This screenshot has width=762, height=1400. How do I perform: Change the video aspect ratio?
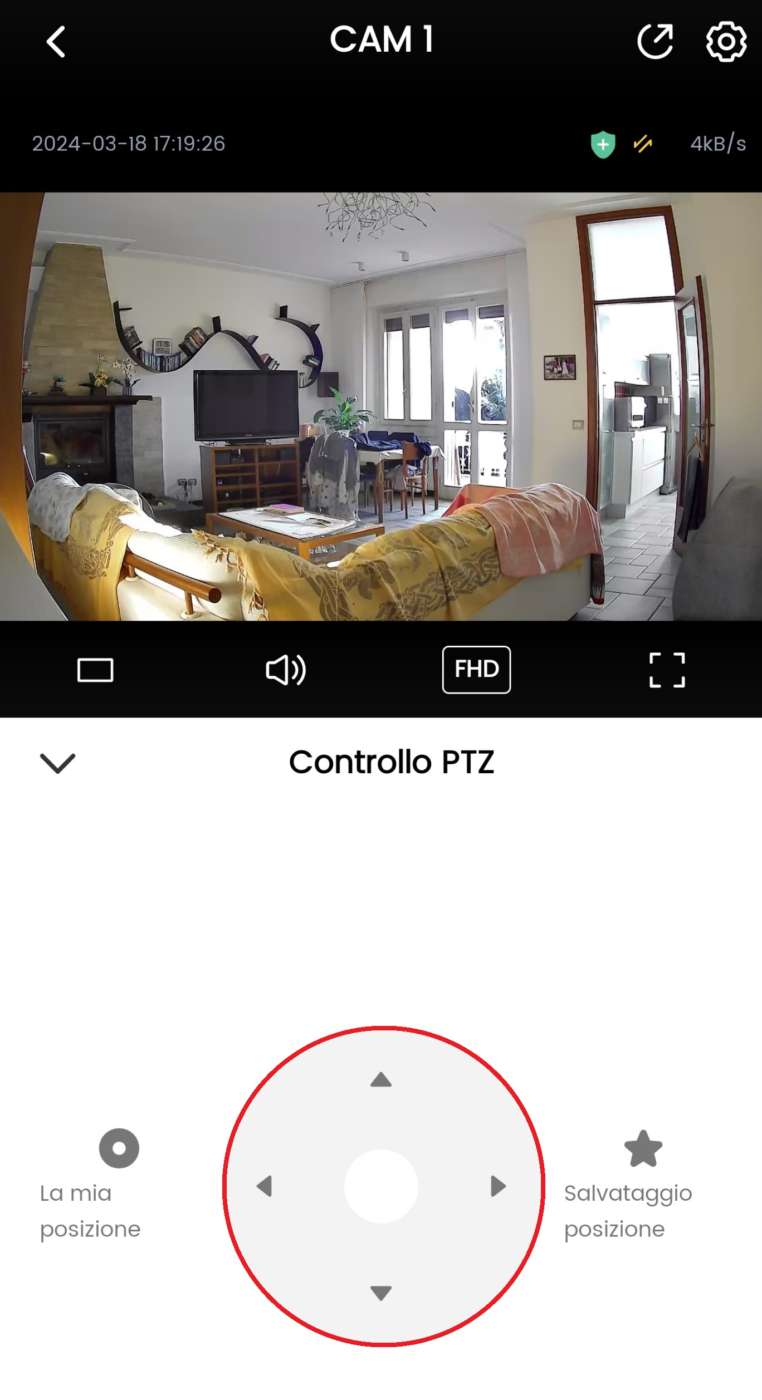click(95, 670)
